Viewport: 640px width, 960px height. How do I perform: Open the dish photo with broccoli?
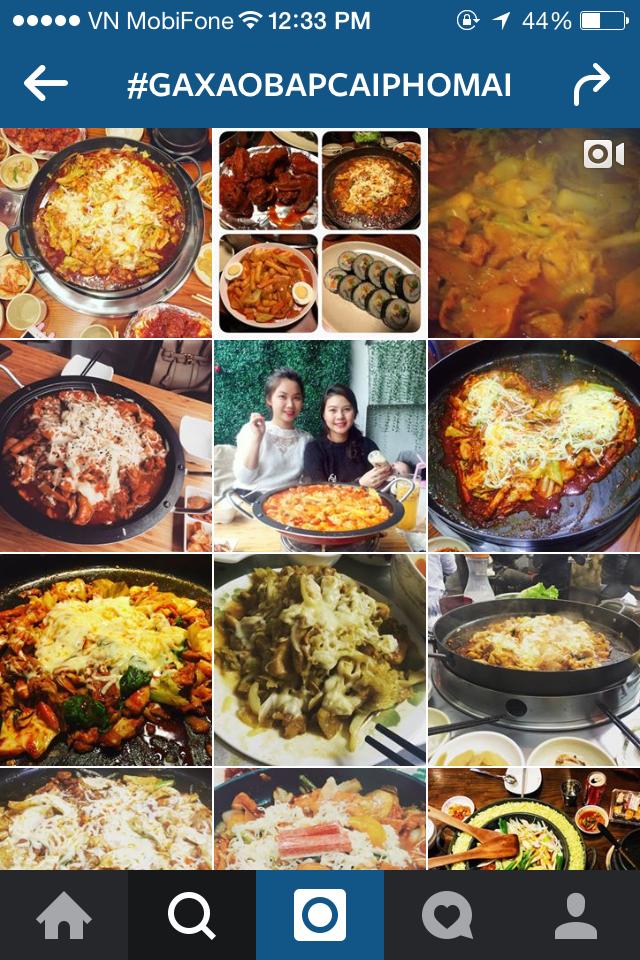pyautogui.click(x=106, y=660)
